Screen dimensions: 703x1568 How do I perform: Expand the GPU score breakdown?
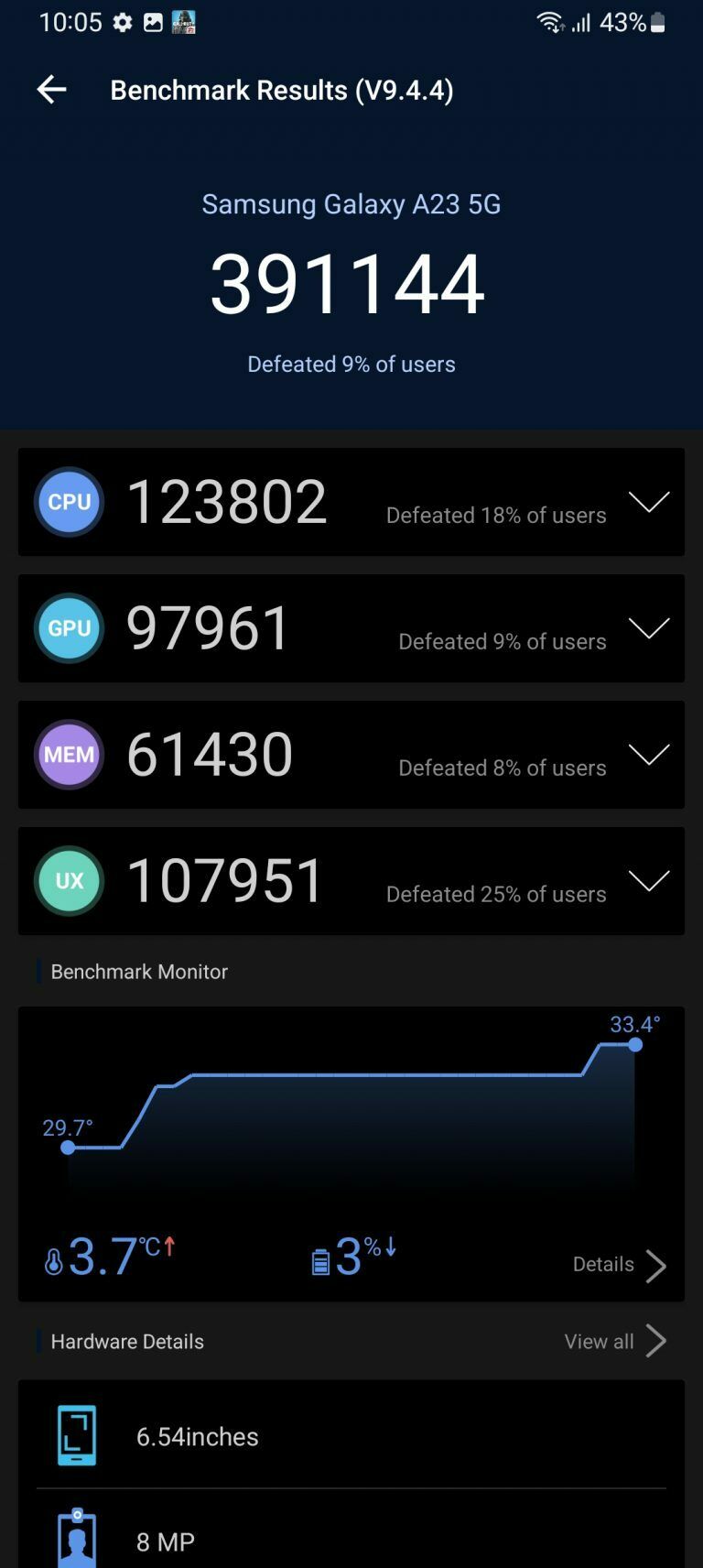point(648,628)
